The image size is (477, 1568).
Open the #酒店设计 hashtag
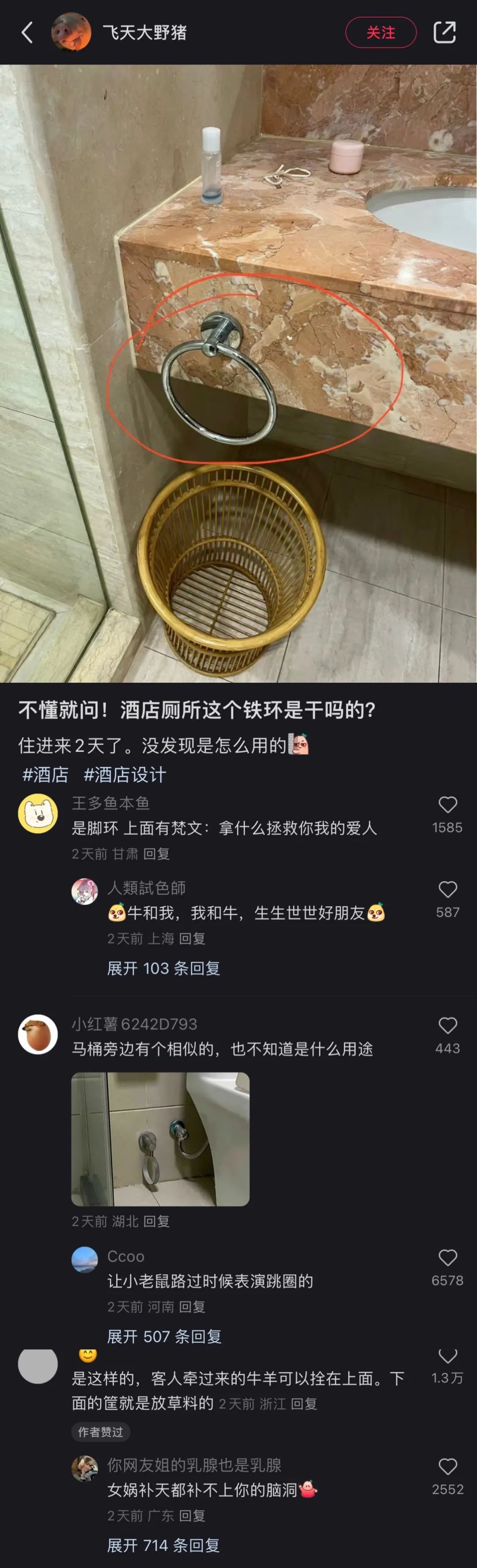125,774
